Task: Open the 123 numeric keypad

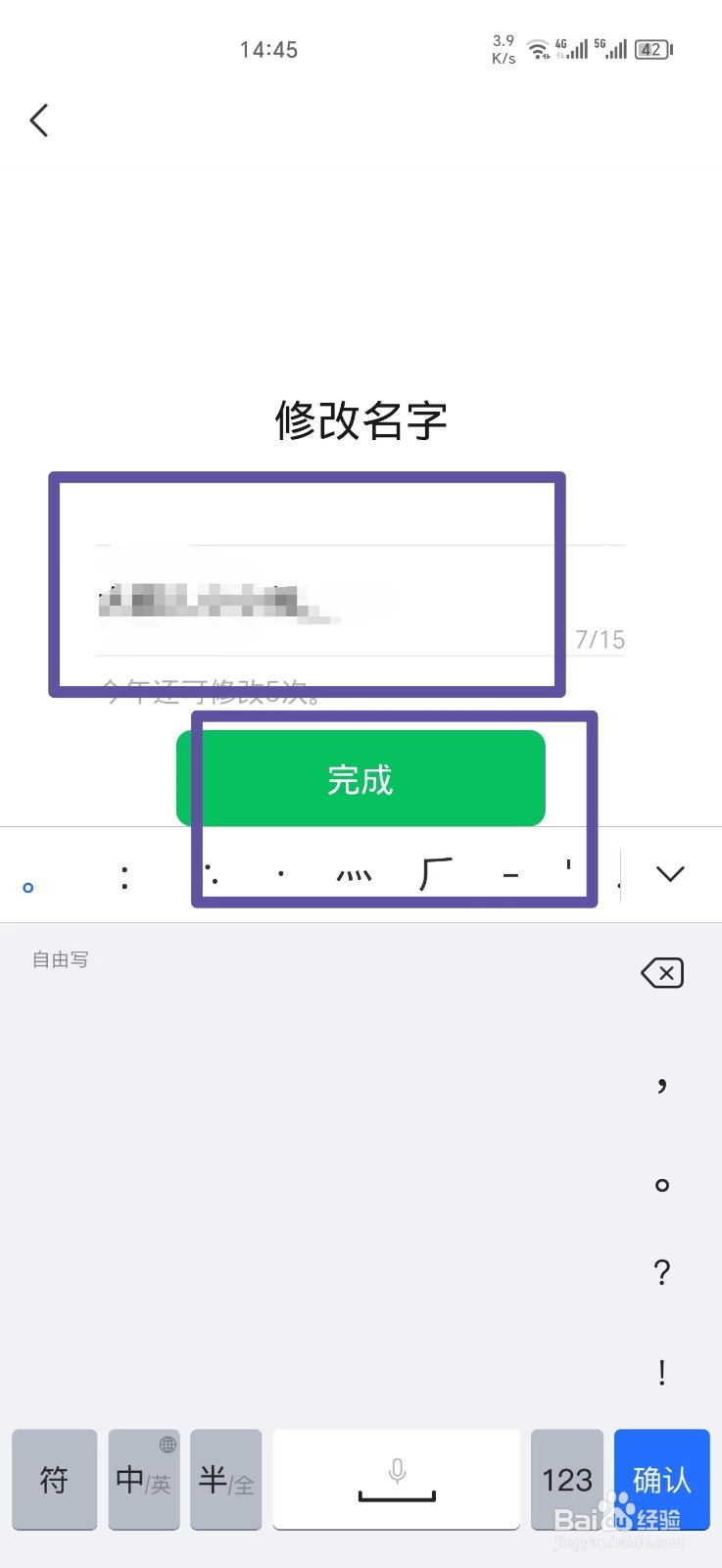Action: coord(566,1478)
